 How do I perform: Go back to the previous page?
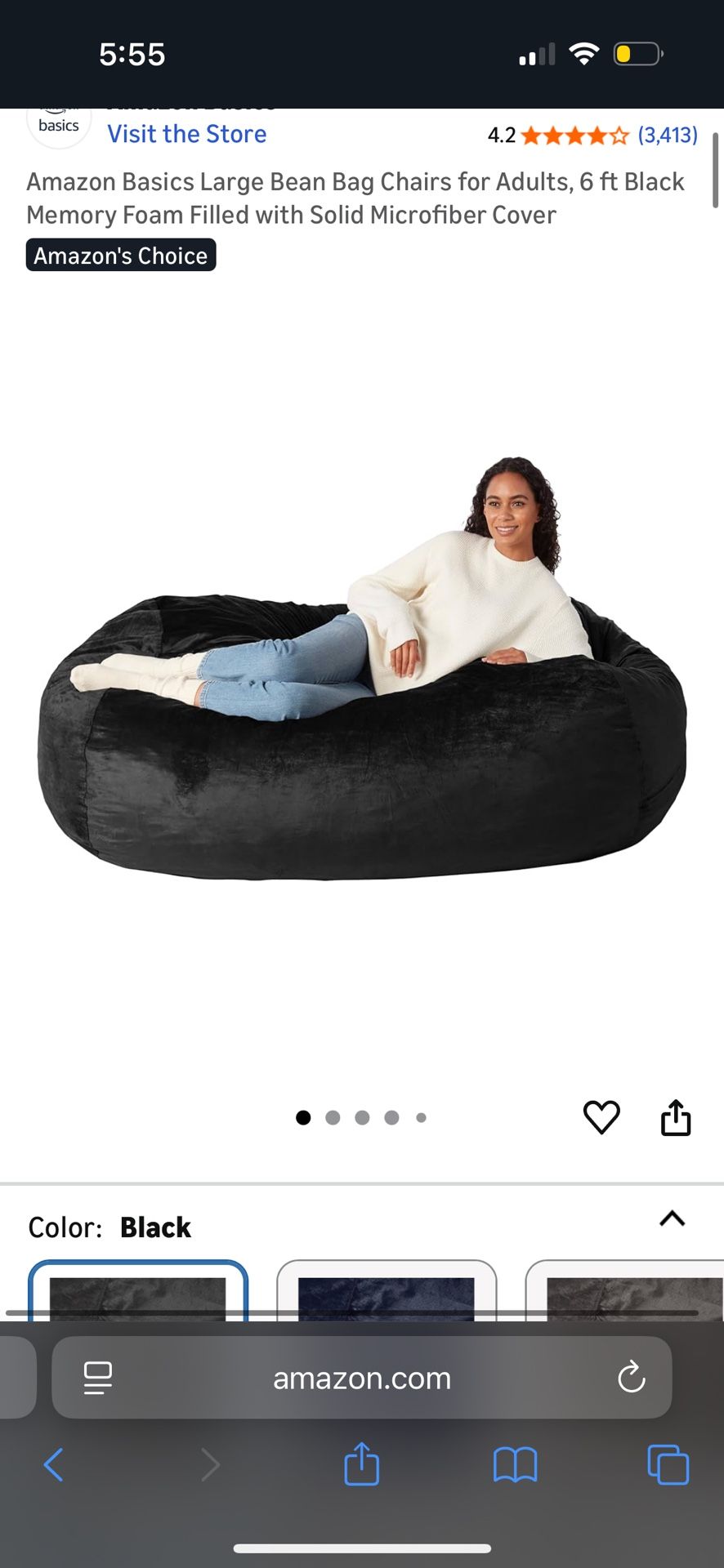pyautogui.click(x=54, y=1465)
